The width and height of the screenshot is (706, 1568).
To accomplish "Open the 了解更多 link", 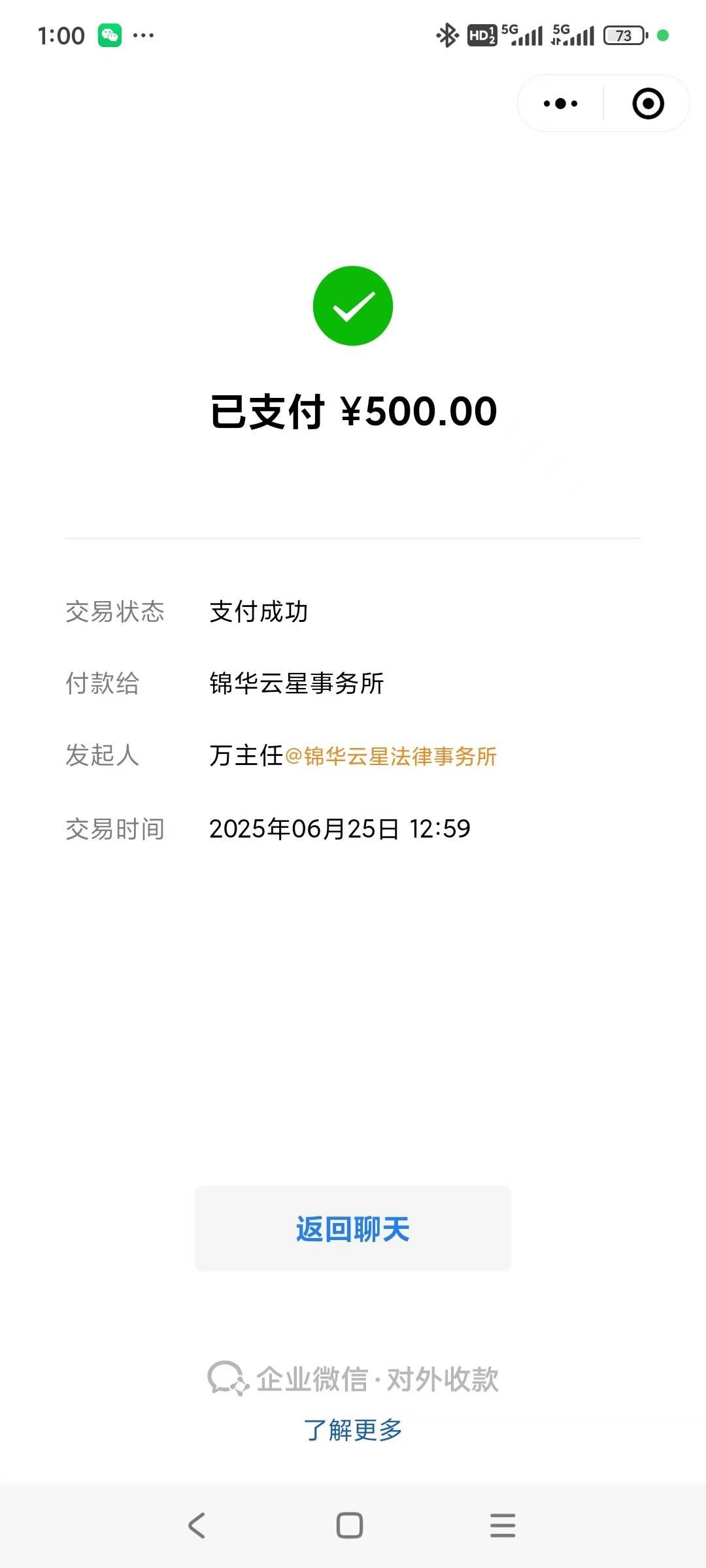I will pyautogui.click(x=353, y=1429).
